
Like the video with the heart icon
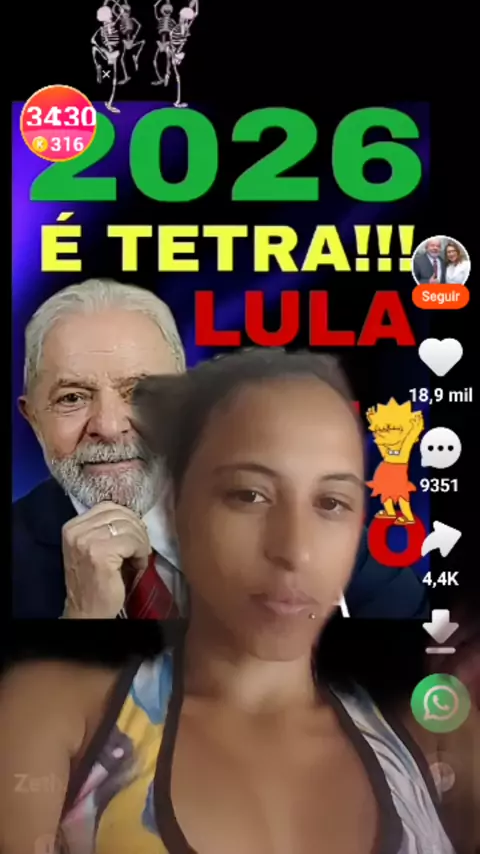pyautogui.click(x=440, y=357)
